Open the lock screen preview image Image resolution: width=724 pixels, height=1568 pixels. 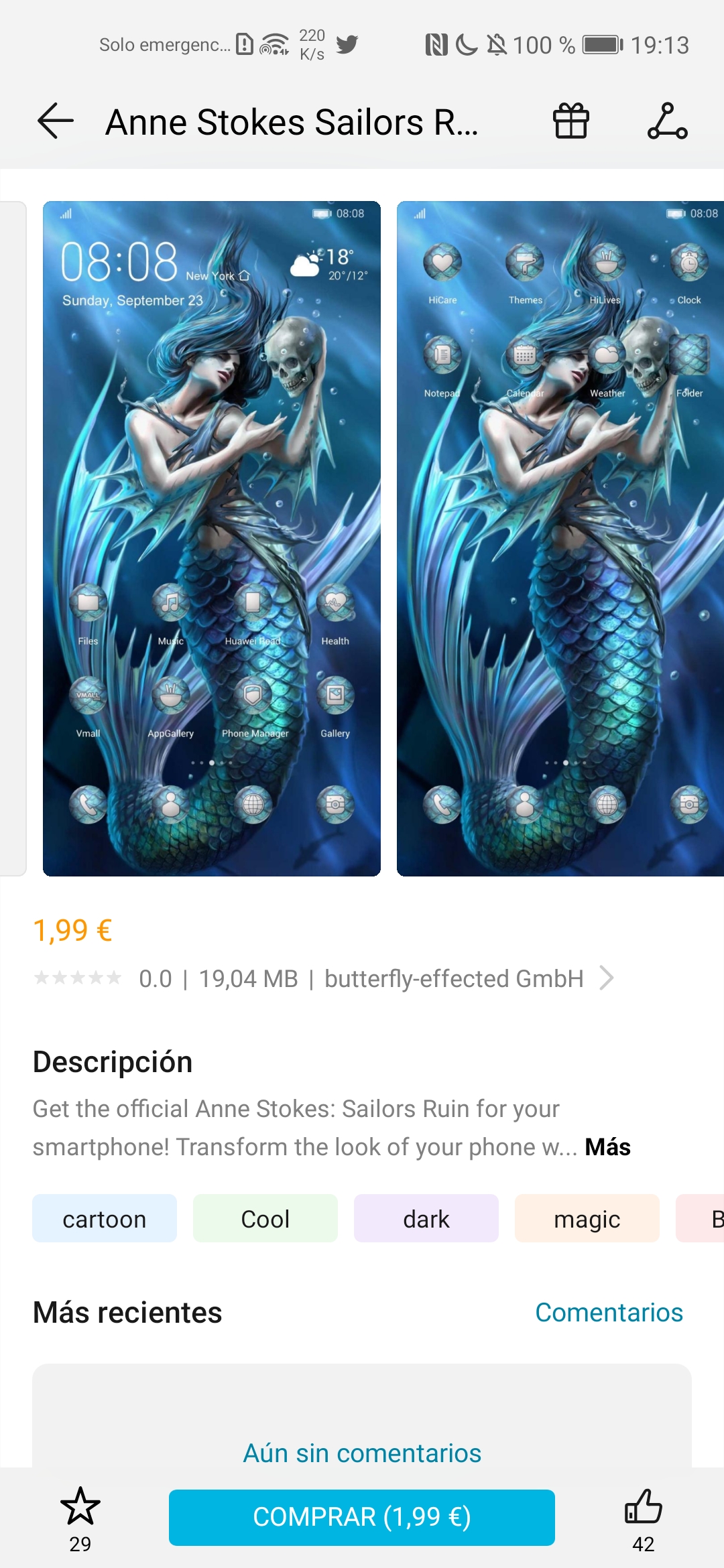point(212,539)
